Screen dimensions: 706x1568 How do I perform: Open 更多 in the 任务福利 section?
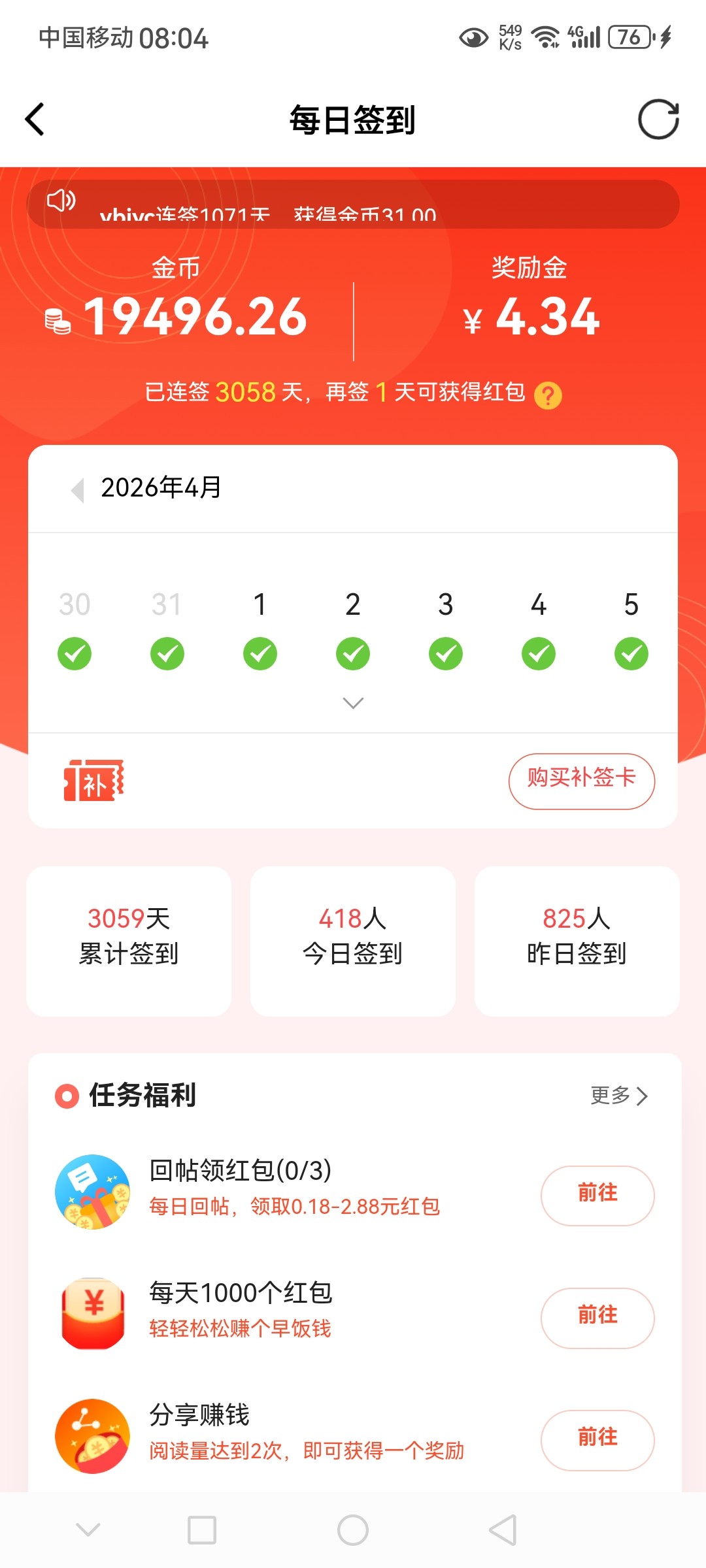click(x=618, y=1096)
